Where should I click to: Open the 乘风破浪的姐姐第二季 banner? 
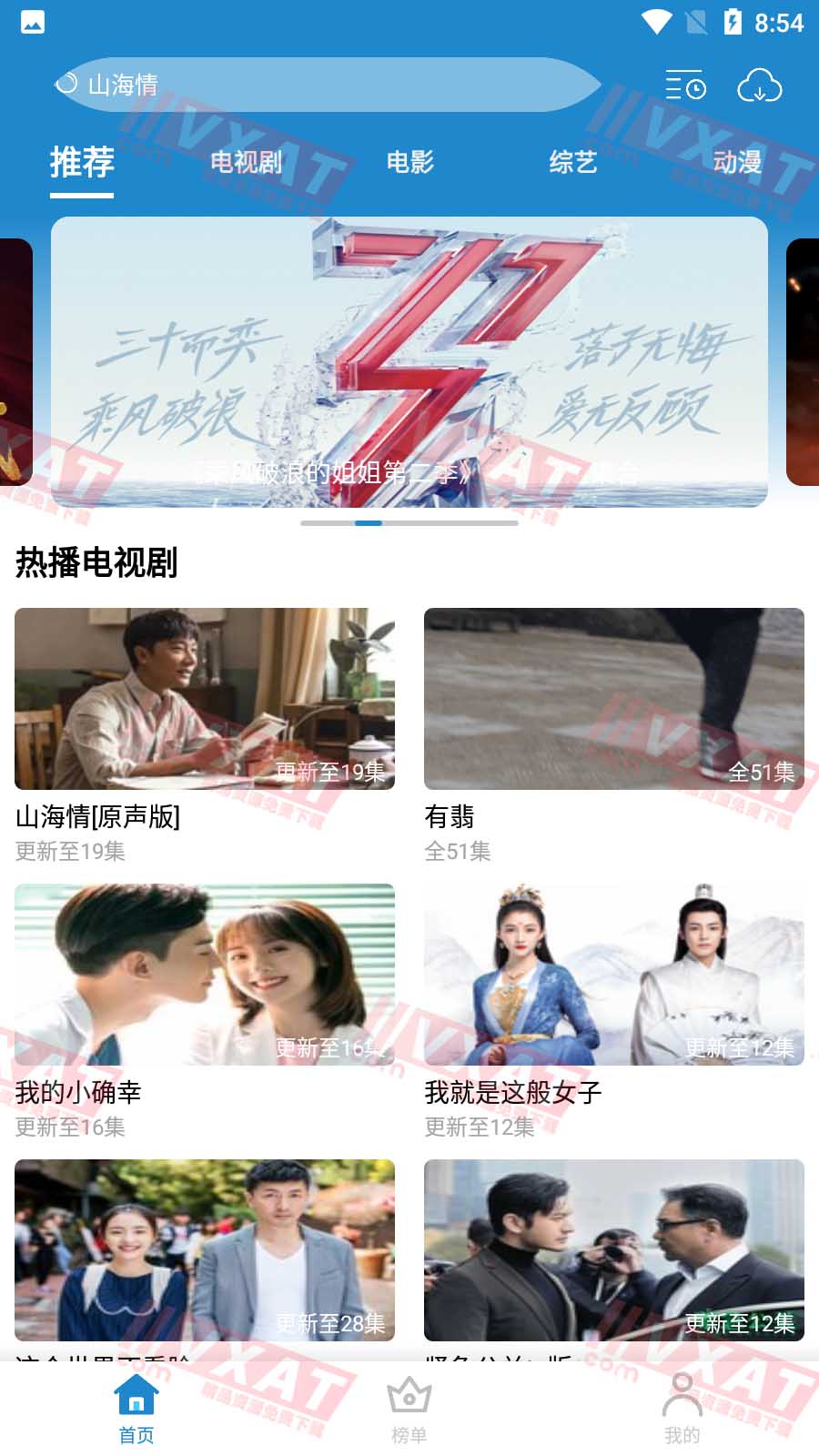409,361
